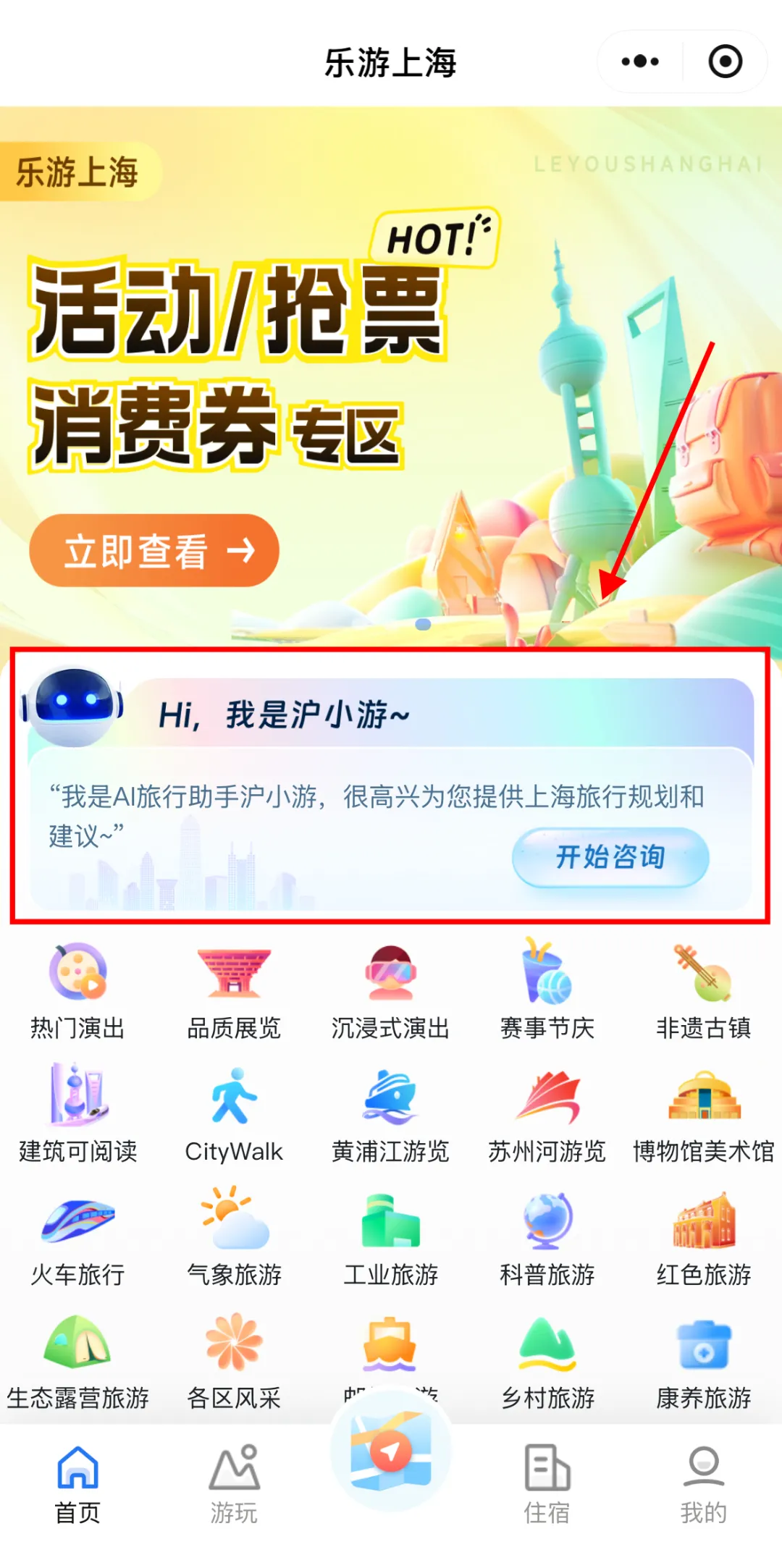Tap the 立即查看 banner button
782x1568 pixels.
pyautogui.click(x=154, y=550)
